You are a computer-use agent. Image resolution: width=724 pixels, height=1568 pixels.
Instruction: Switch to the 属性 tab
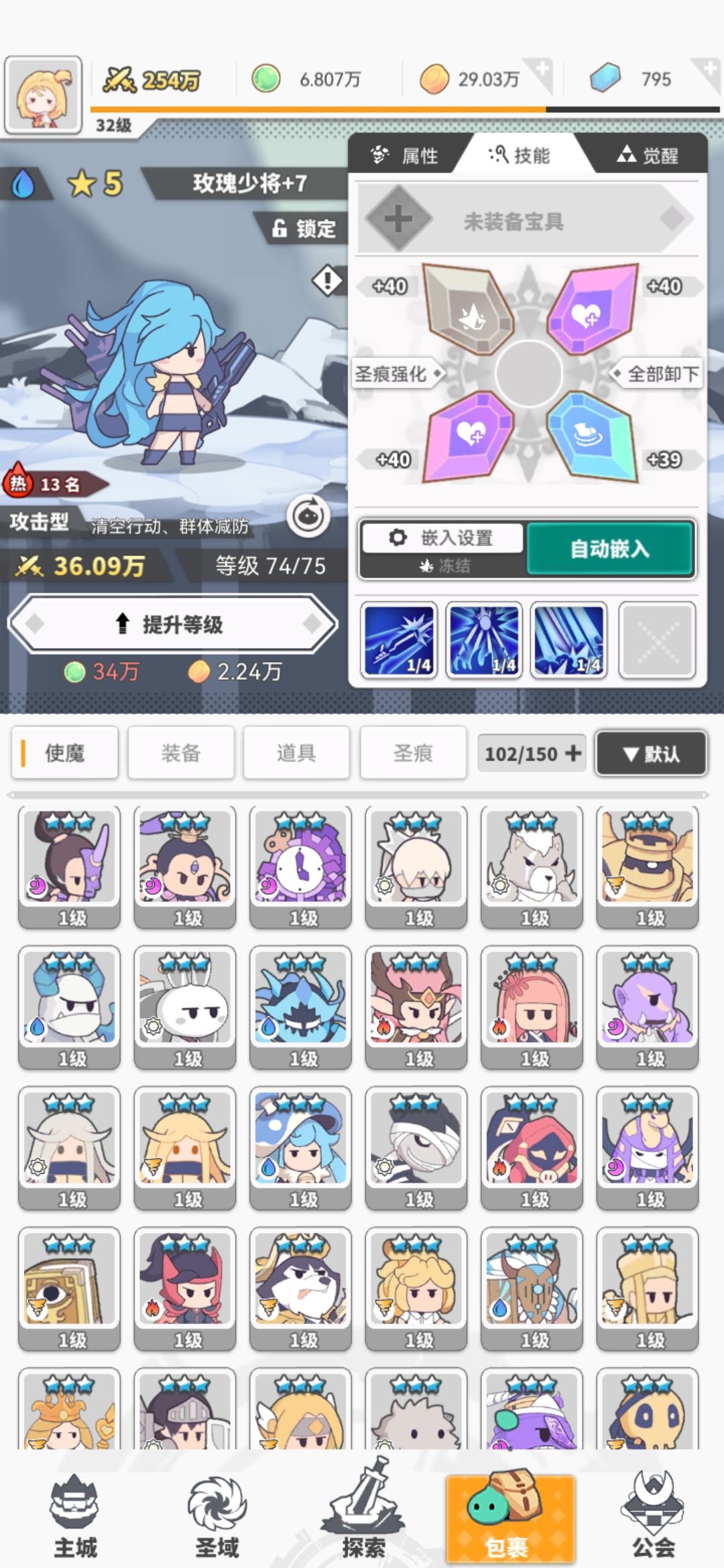point(404,155)
